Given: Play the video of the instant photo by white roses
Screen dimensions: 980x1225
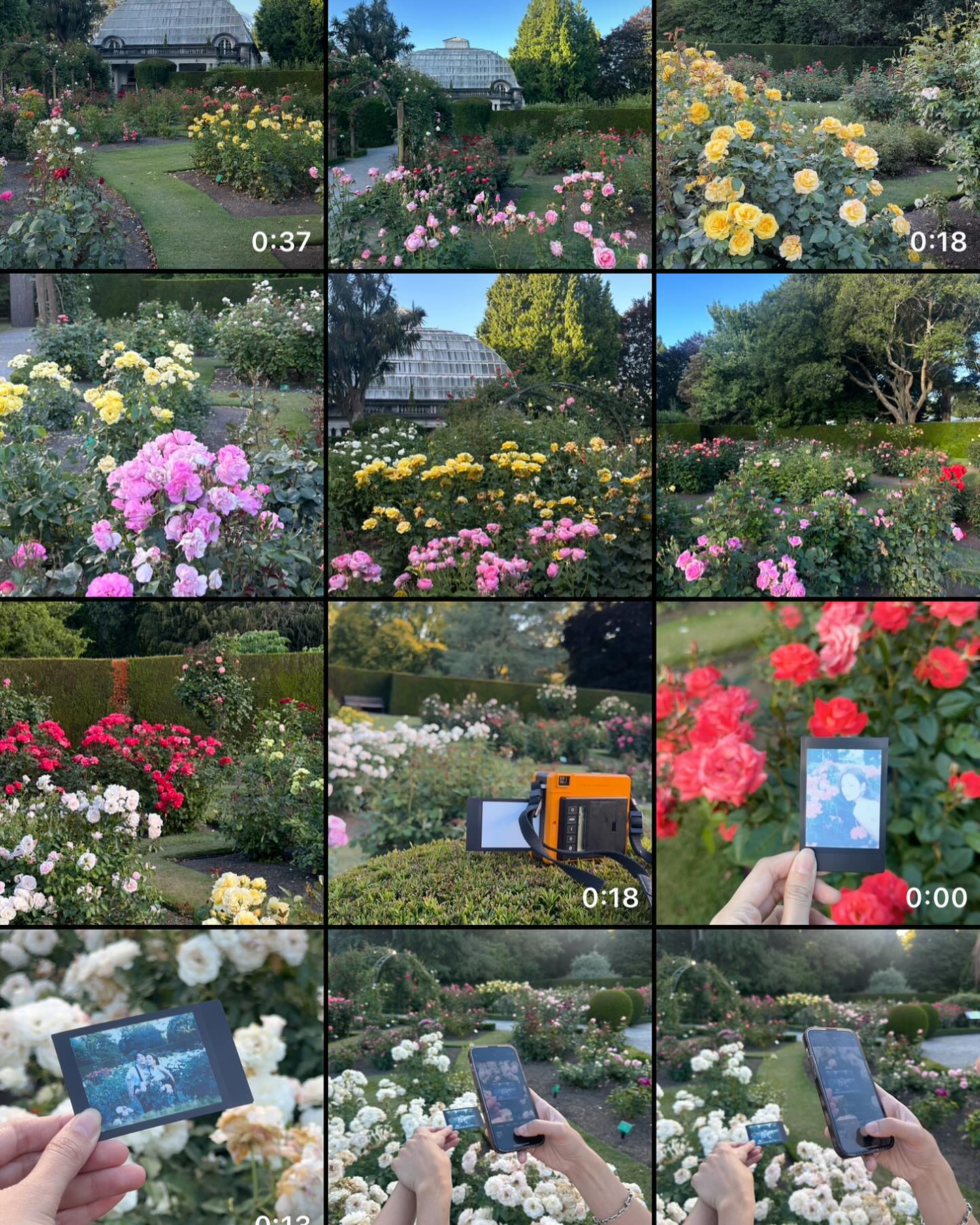Looking at the screenshot, I should point(161,1077).
